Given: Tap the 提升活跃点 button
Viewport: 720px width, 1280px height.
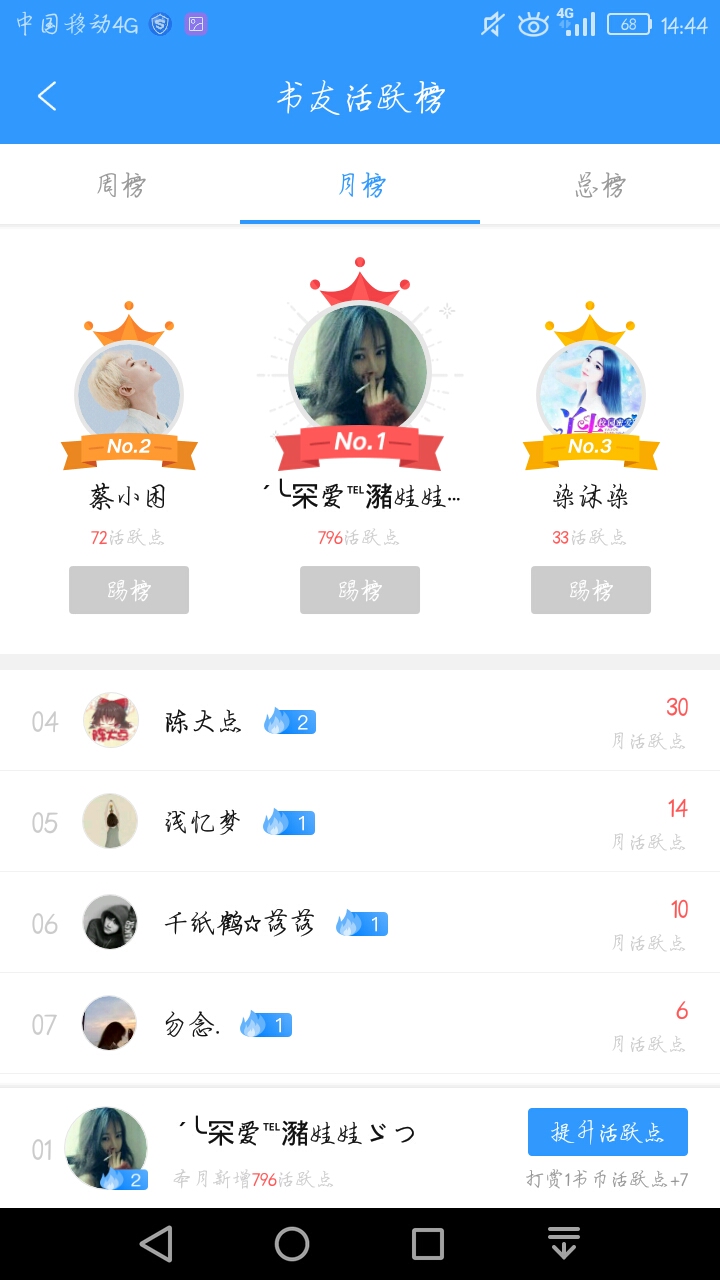Looking at the screenshot, I should (607, 1132).
